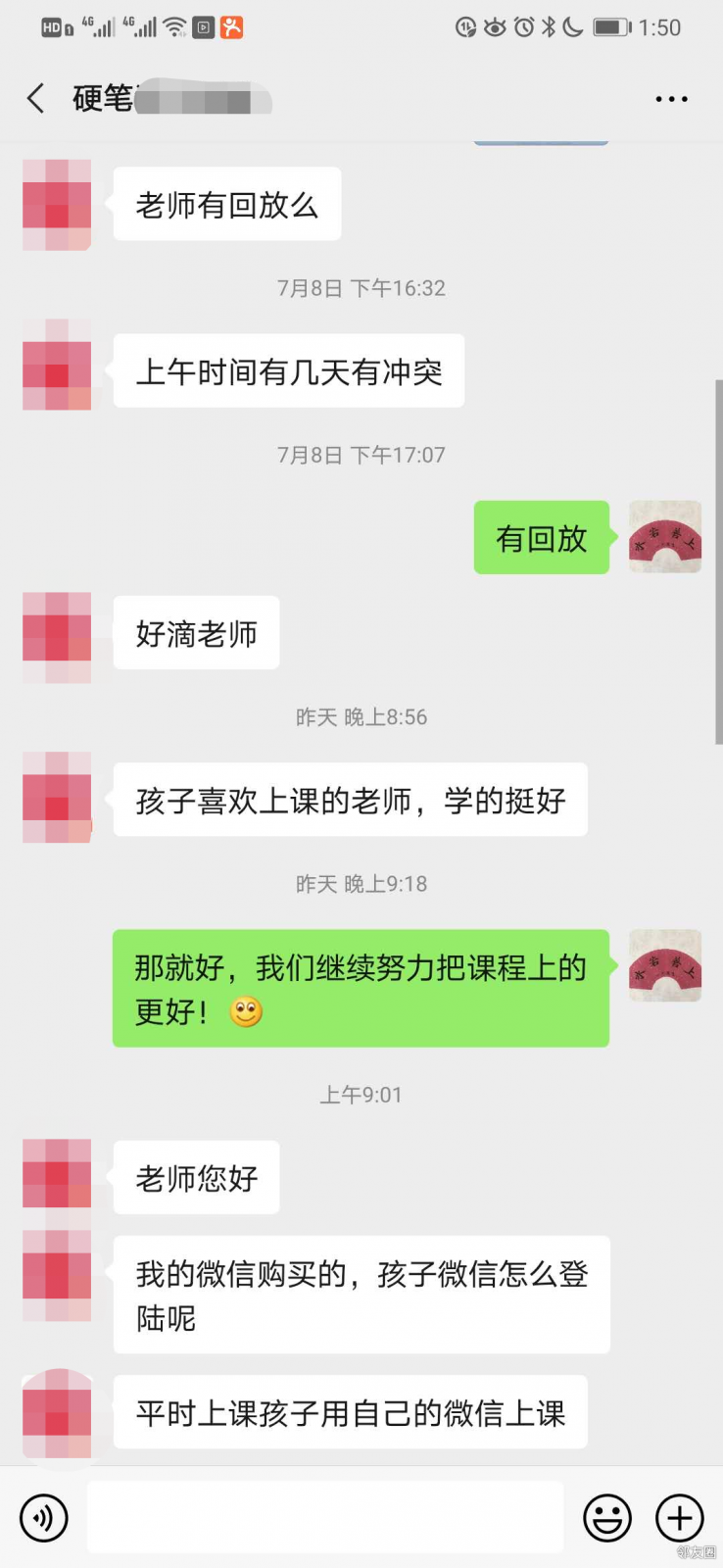723x1568 pixels.
Task: Open avatar beside "老师有回放么"
Action: (57, 205)
